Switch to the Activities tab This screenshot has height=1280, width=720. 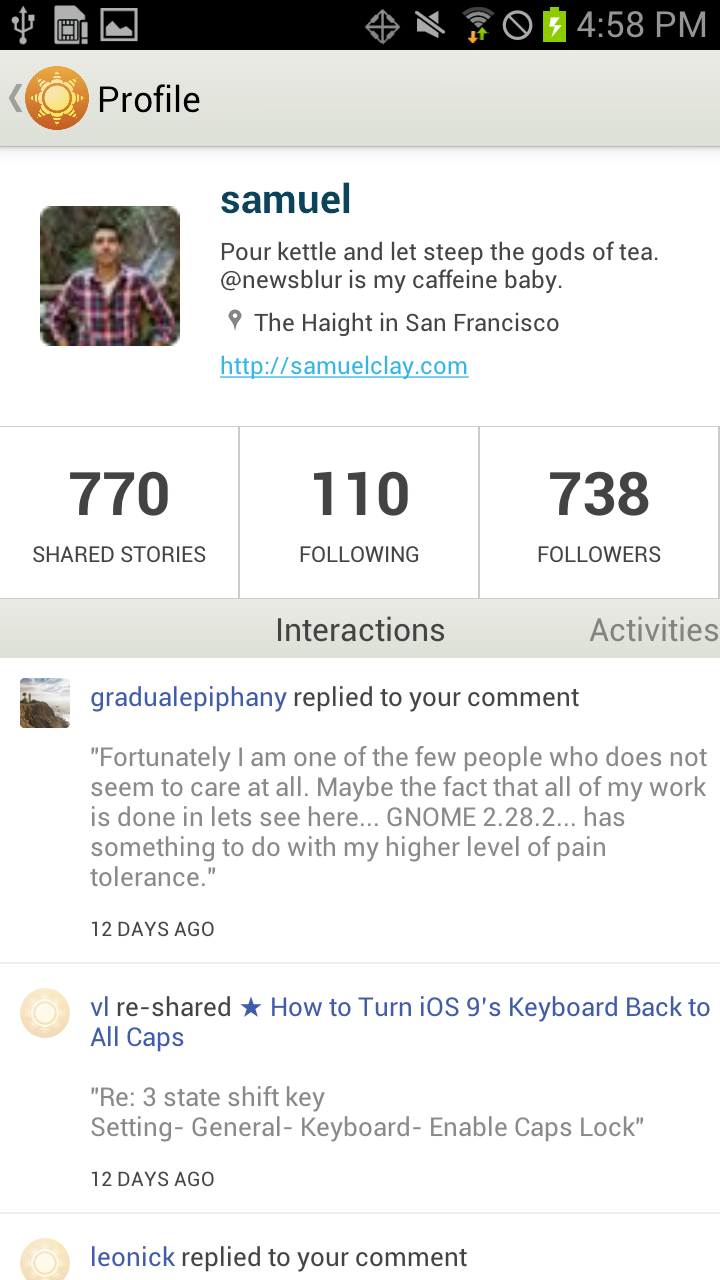[653, 630]
